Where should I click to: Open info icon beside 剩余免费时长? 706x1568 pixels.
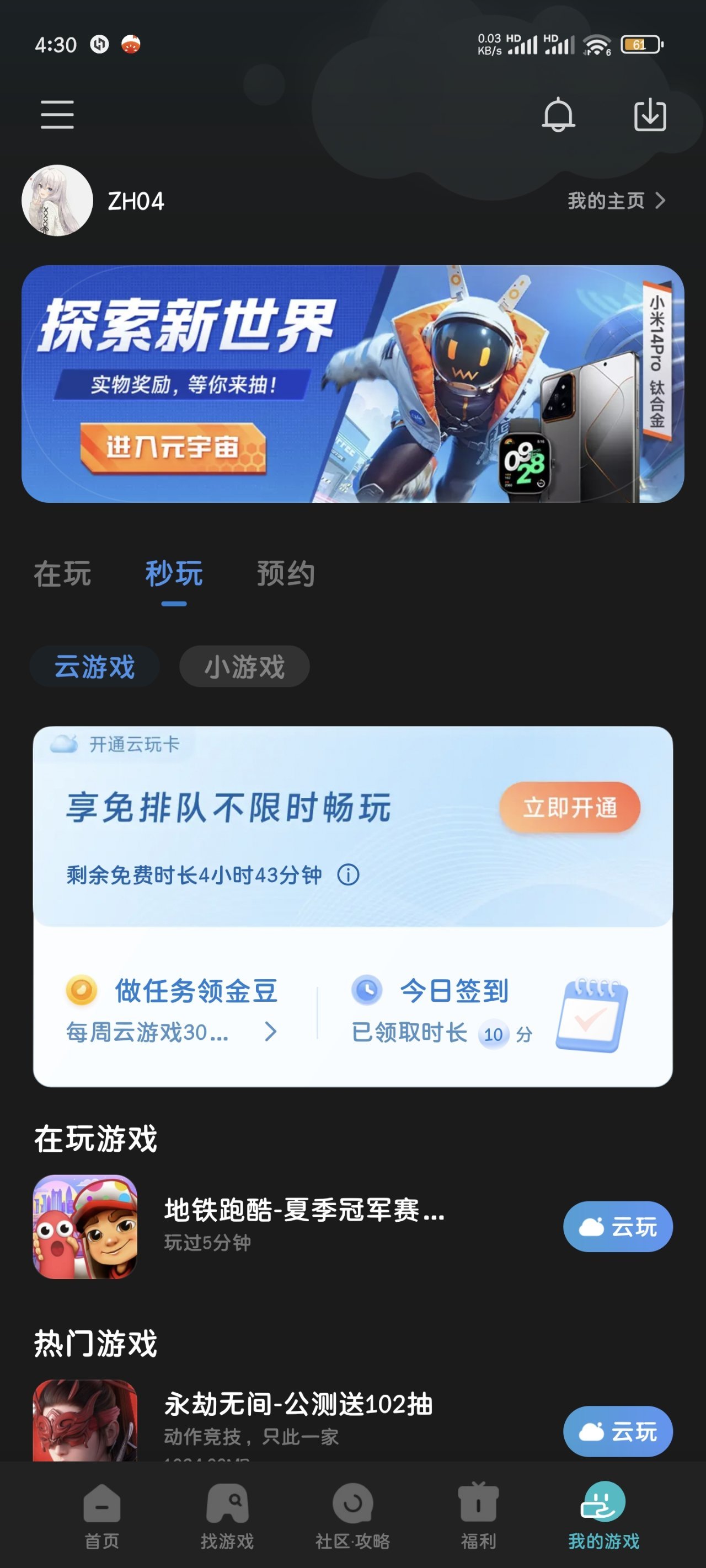[349, 876]
